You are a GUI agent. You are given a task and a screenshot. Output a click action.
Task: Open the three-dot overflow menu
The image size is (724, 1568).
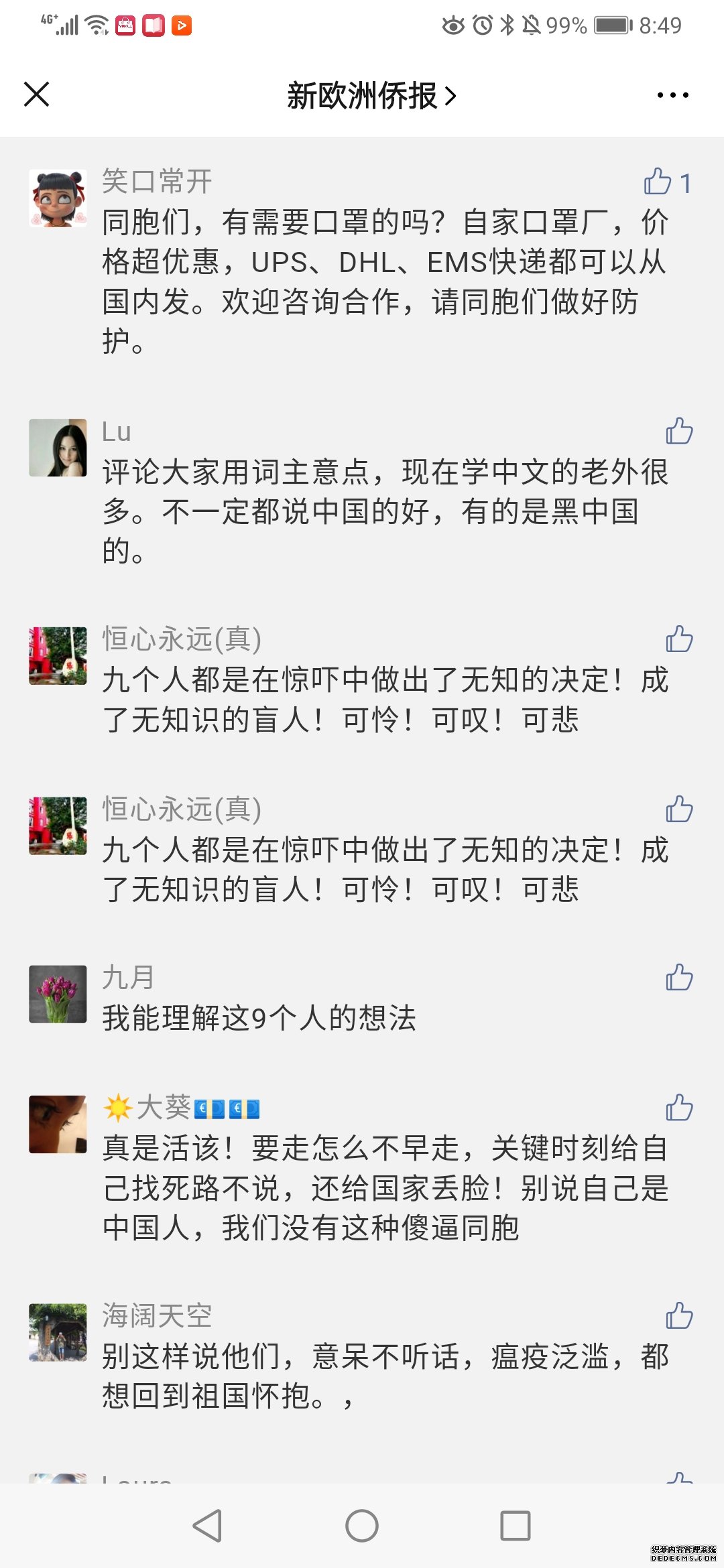click(x=672, y=95)
